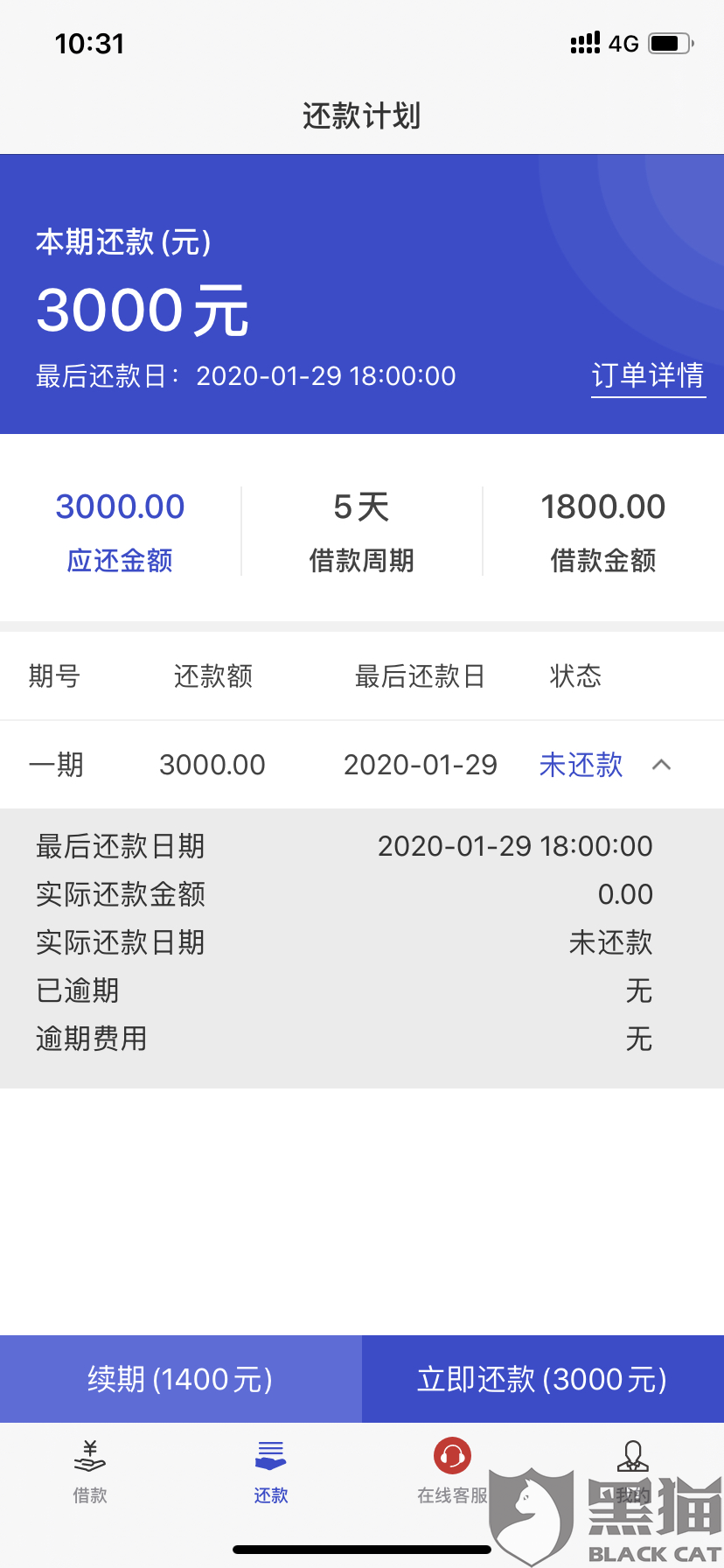Tap 续期 (1400元) to extend the loan
Viewport: 724px width, 1568px height.
pos(180,1380)
